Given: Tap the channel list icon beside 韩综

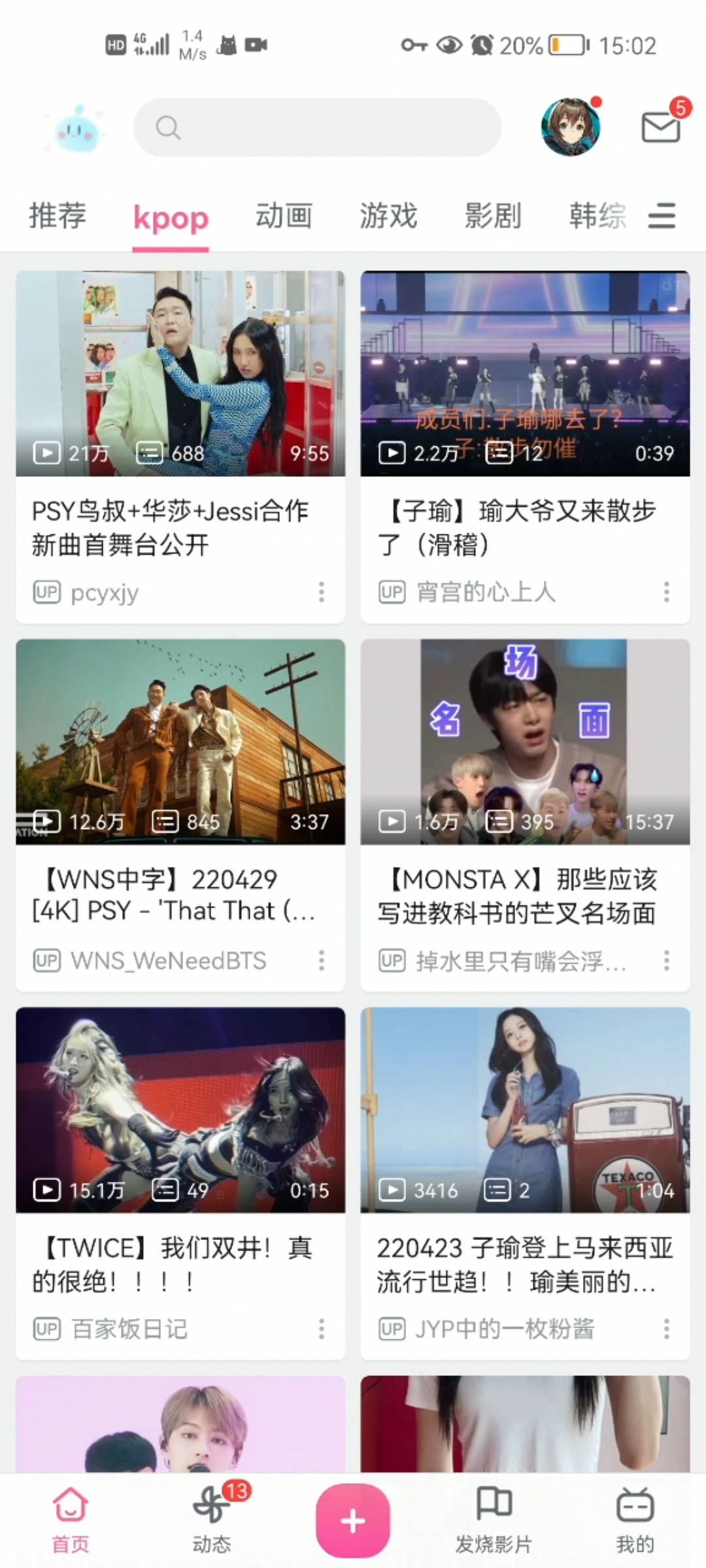Looking at the screenshot, I should (662, 216).
